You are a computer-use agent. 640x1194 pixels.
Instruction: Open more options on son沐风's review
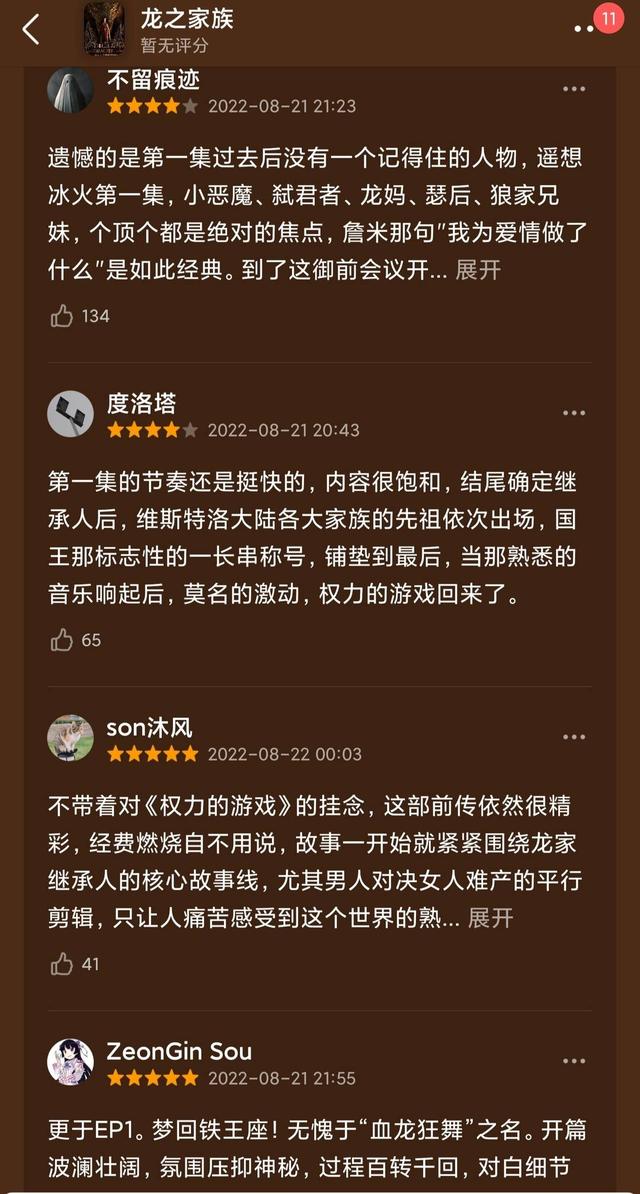[x=574, y=737]
